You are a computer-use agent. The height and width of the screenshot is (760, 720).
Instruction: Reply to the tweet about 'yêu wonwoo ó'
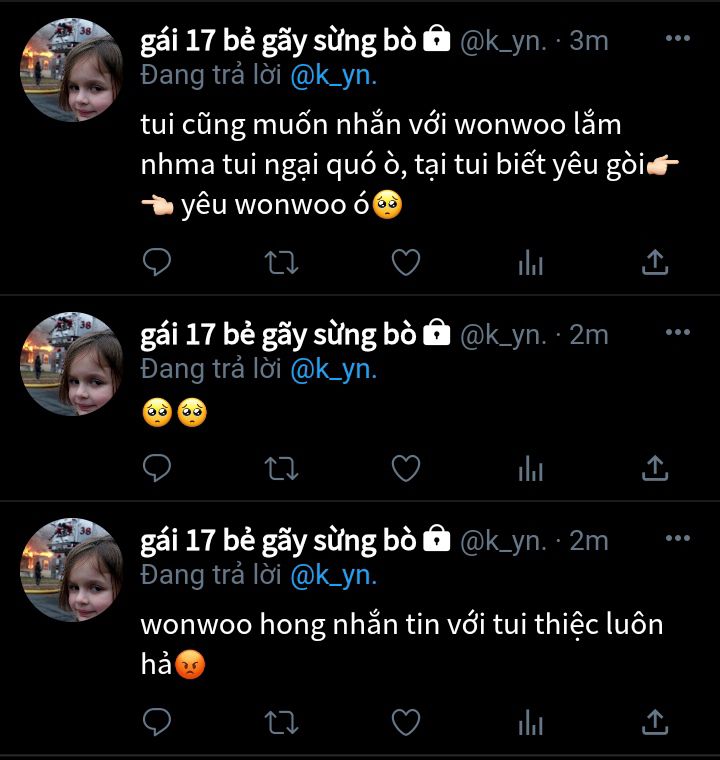pos(157,262)
